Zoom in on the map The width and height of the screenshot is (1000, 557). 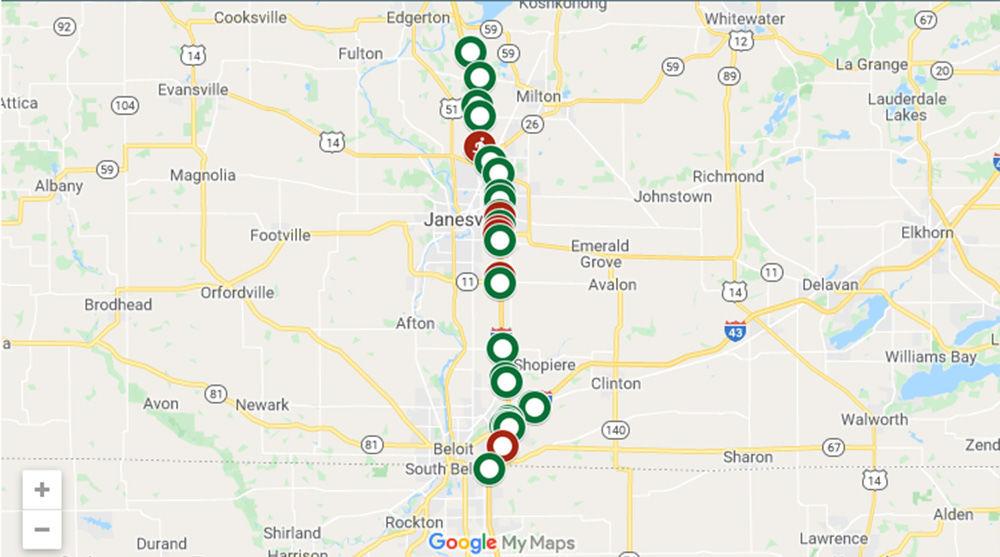[x=42, y=490]
